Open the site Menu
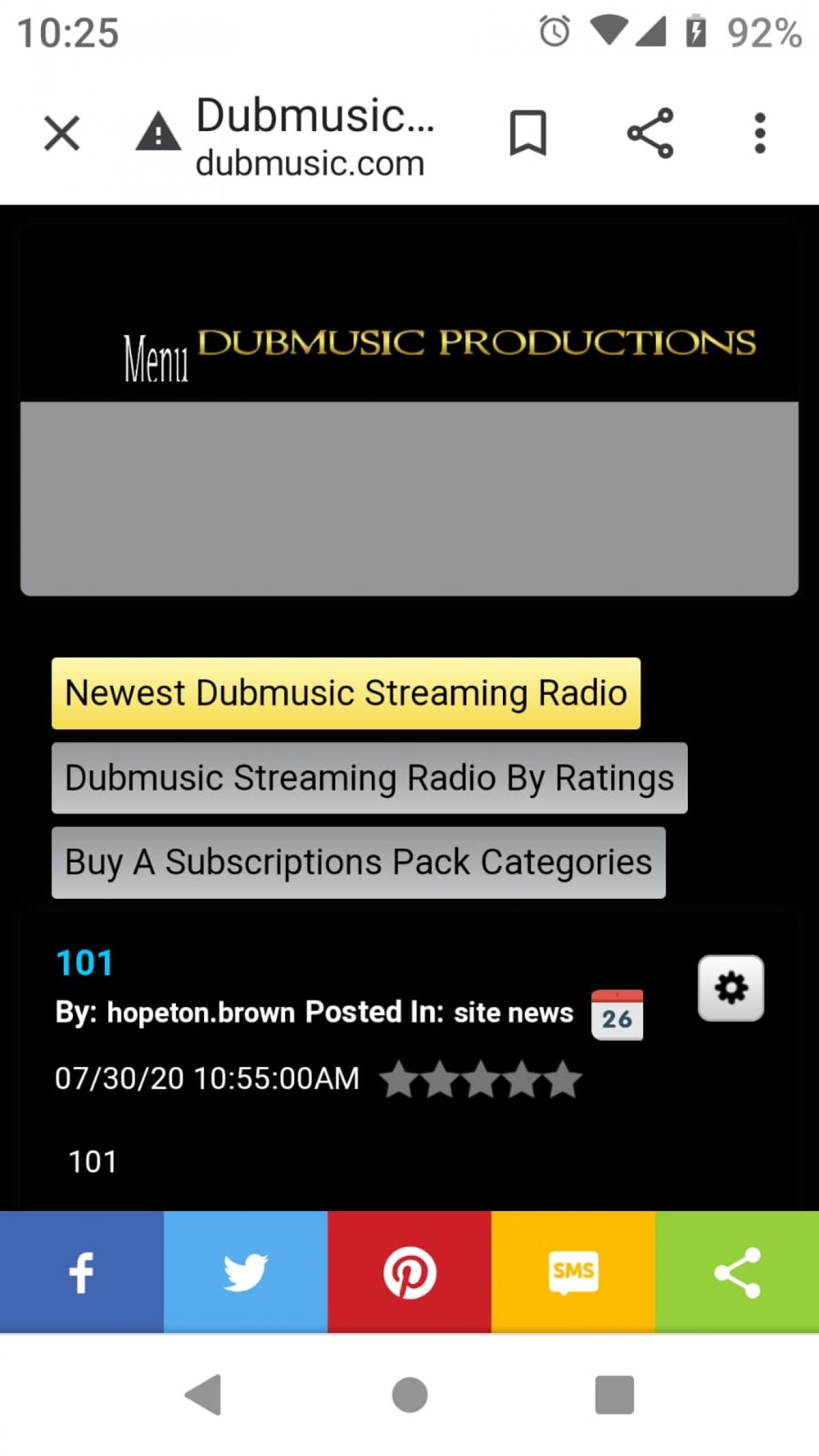The width and height of the screenshot is (819, 1456). 156,360
